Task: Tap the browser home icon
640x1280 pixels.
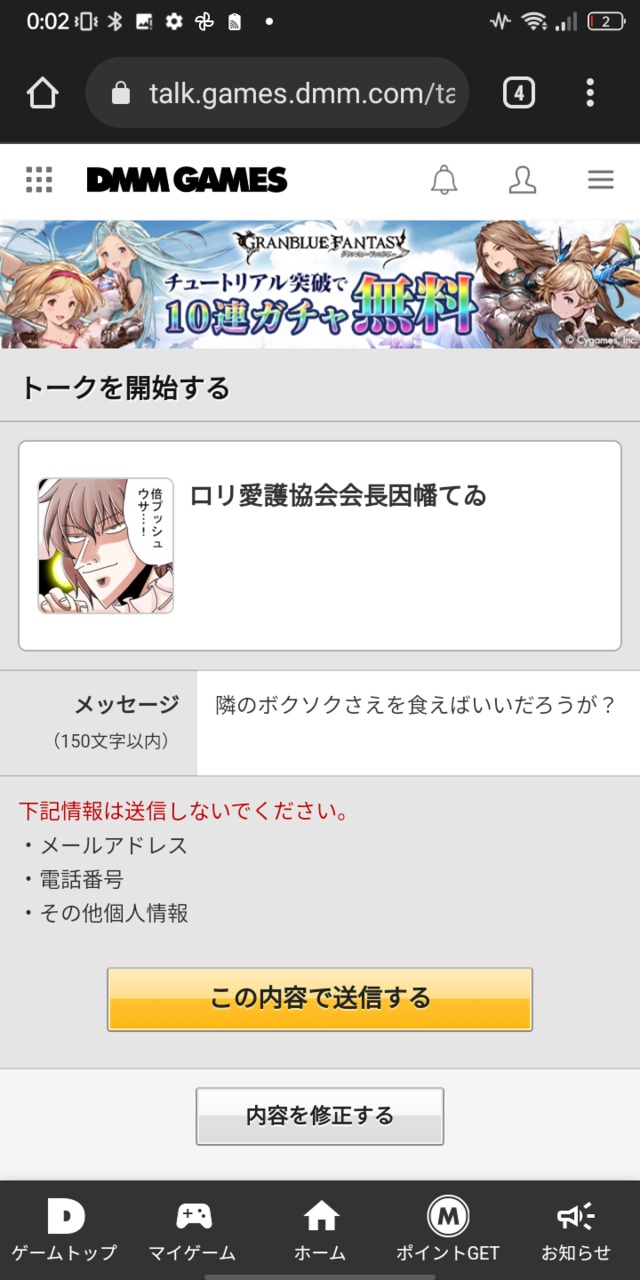Action: [x=43, y=94]
